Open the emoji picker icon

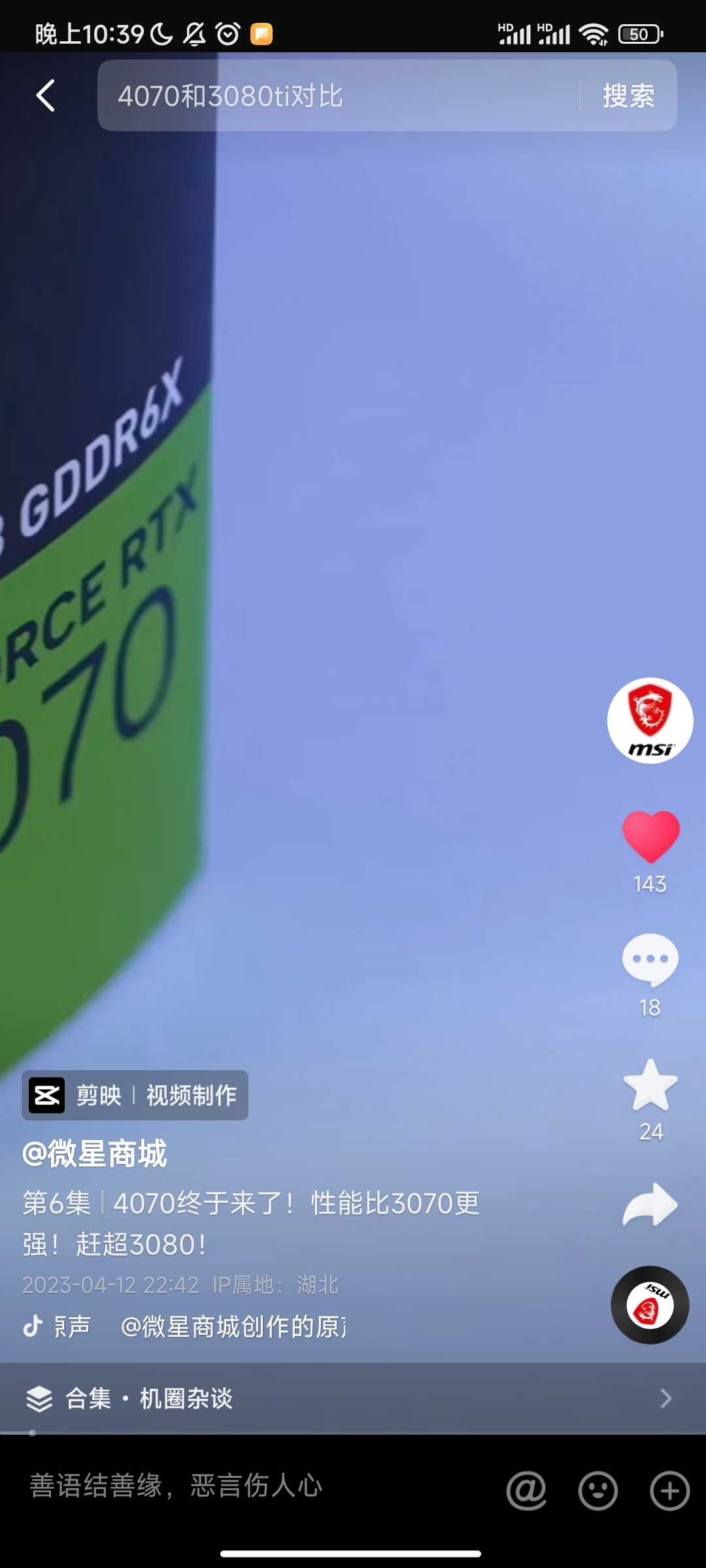click(x=597, y=1491)
